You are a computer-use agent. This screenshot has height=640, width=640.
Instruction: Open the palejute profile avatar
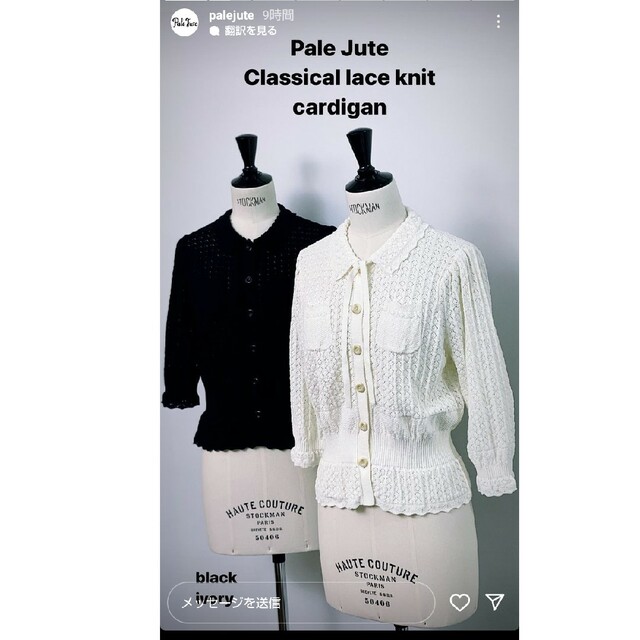coord(184,22)
